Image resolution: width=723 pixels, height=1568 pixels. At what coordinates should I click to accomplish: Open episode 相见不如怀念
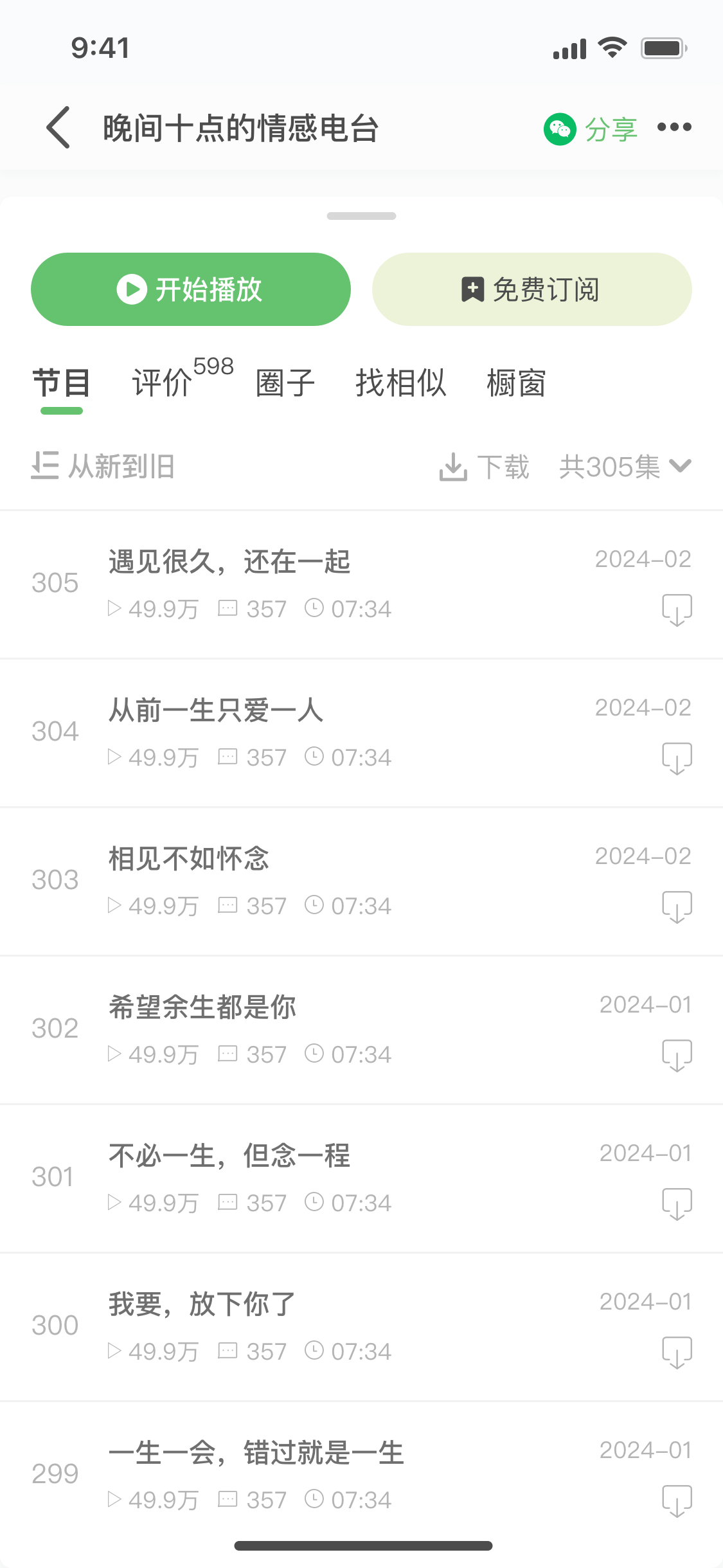[361, 881]
